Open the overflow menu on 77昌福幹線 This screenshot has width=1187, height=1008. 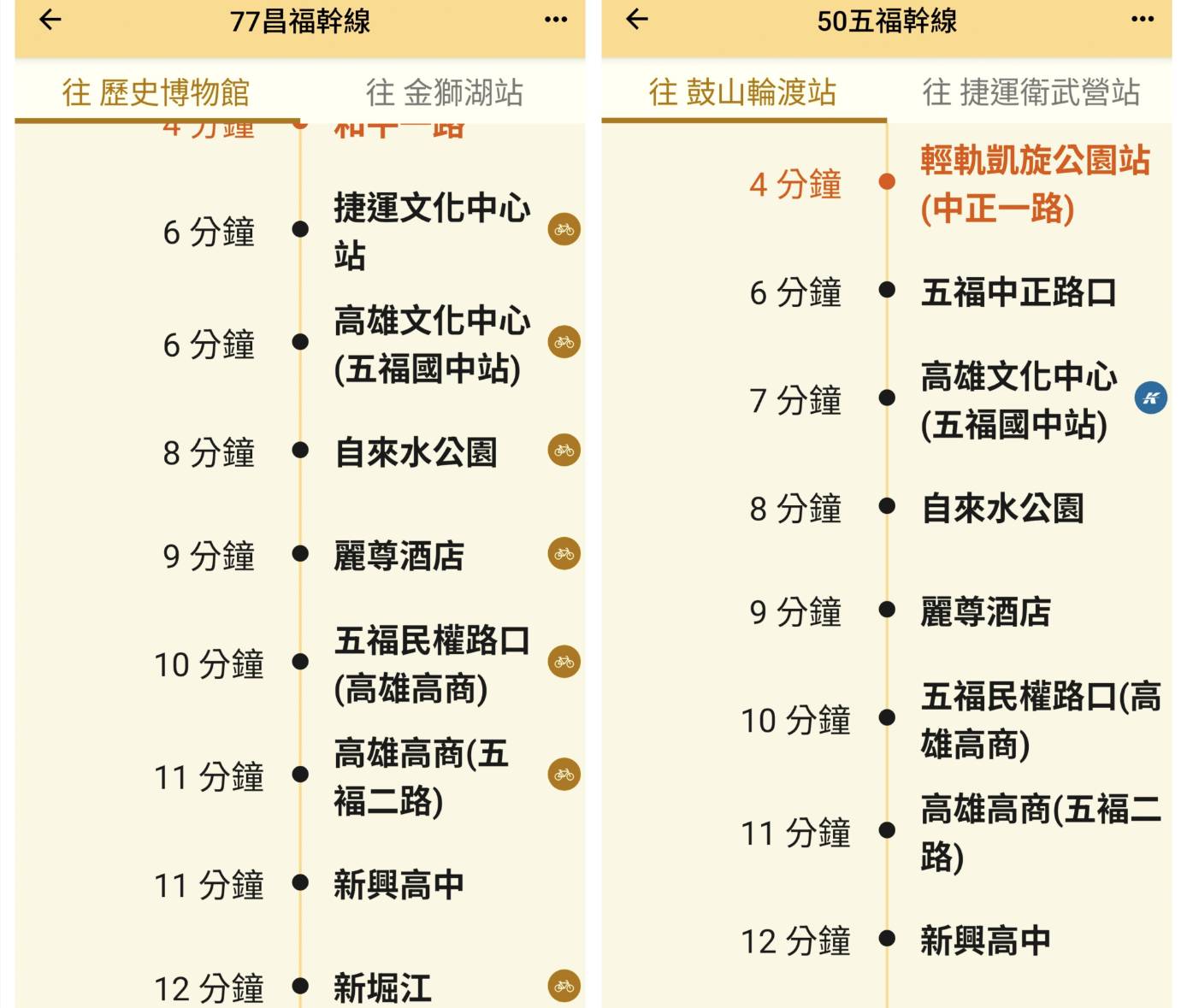[x=556, y=20]
